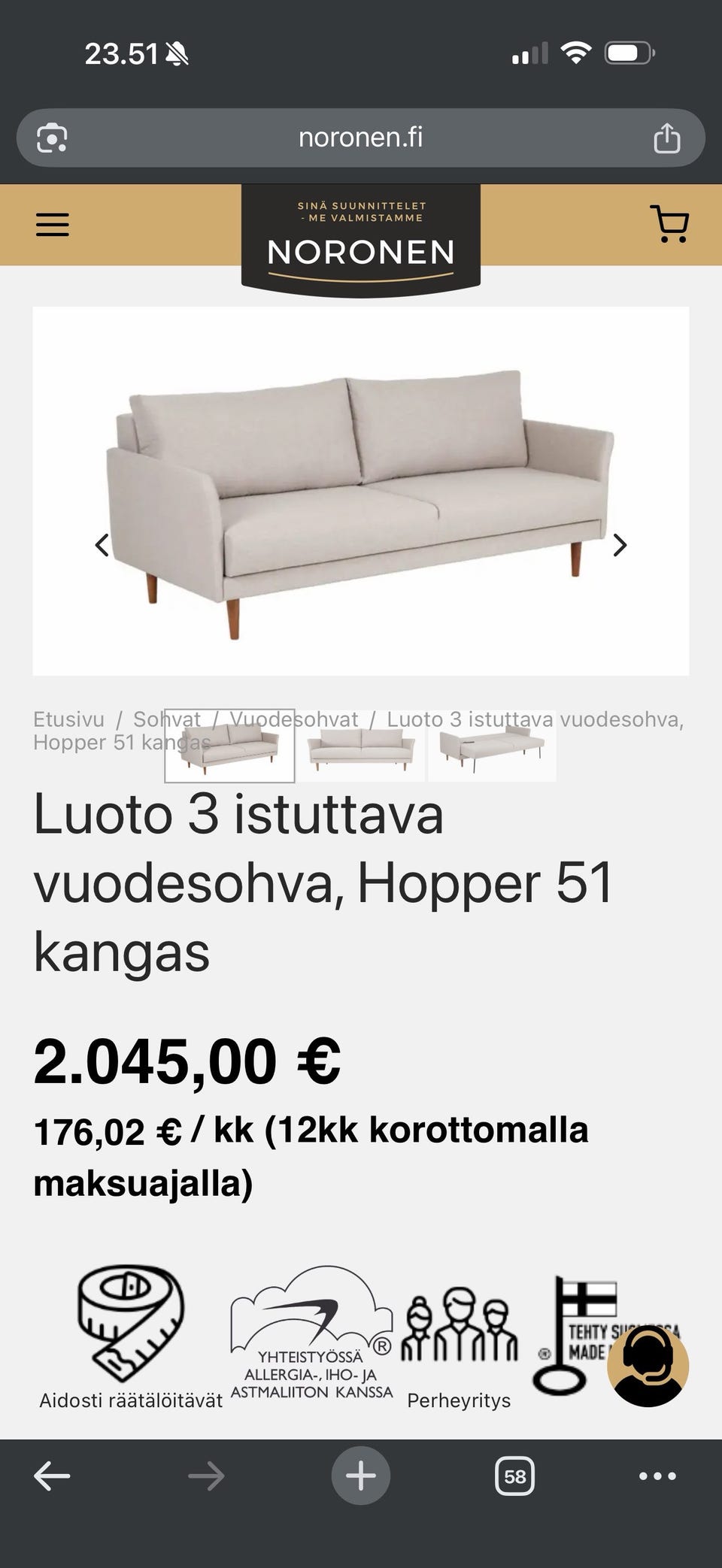Click the Noronen logo
This screenshot has width=722, height=1568.
click(360, 248)
